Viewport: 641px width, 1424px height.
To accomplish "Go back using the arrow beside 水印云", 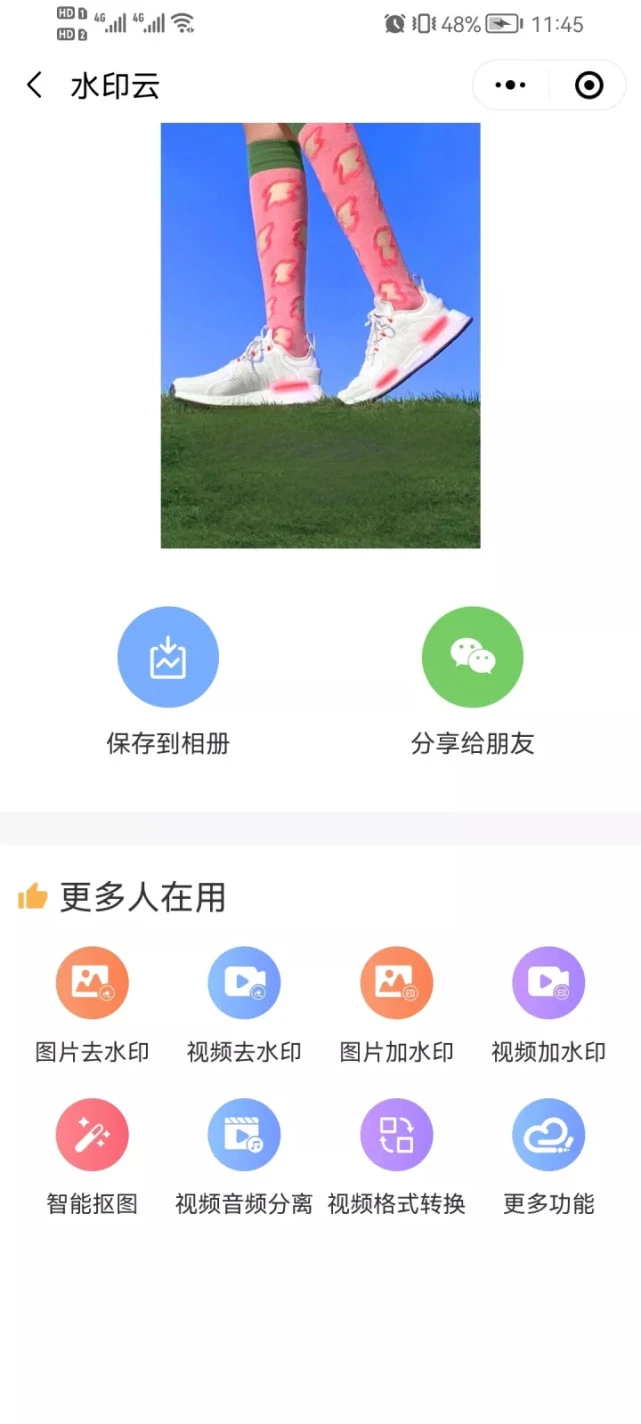I will (35, 85).
